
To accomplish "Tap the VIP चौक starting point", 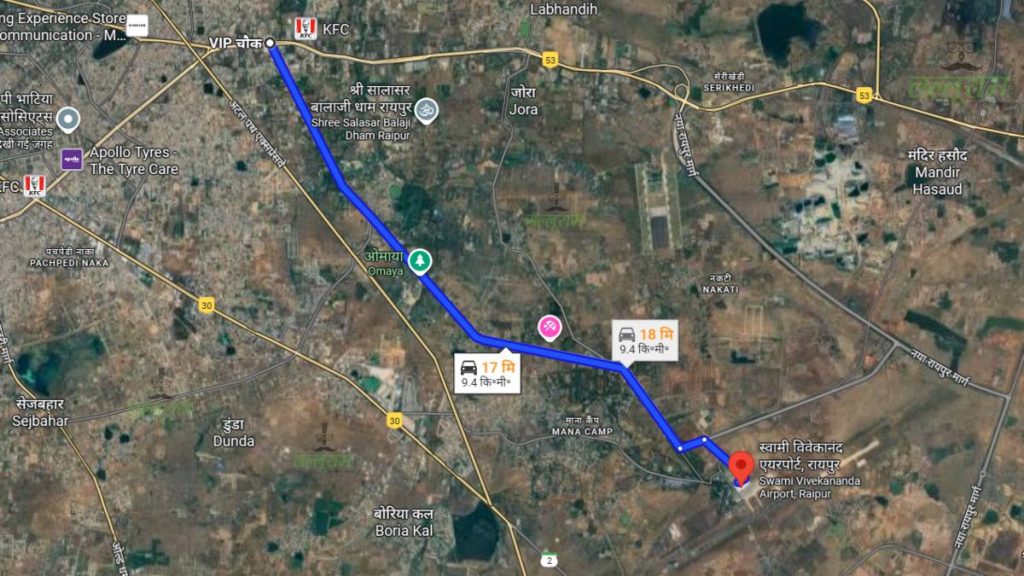I will tap(271, 43).
